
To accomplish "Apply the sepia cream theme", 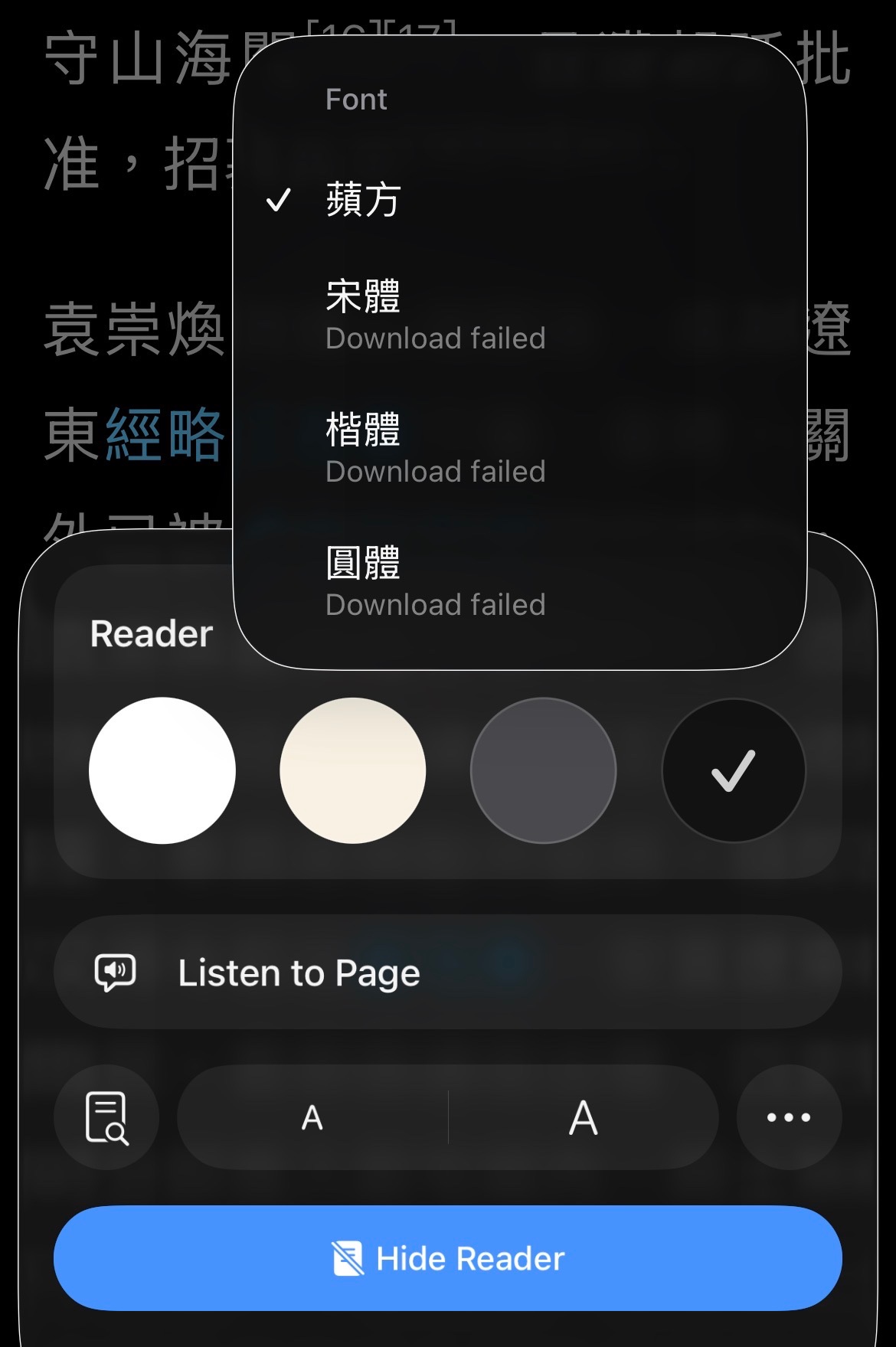I will (353, 770).
